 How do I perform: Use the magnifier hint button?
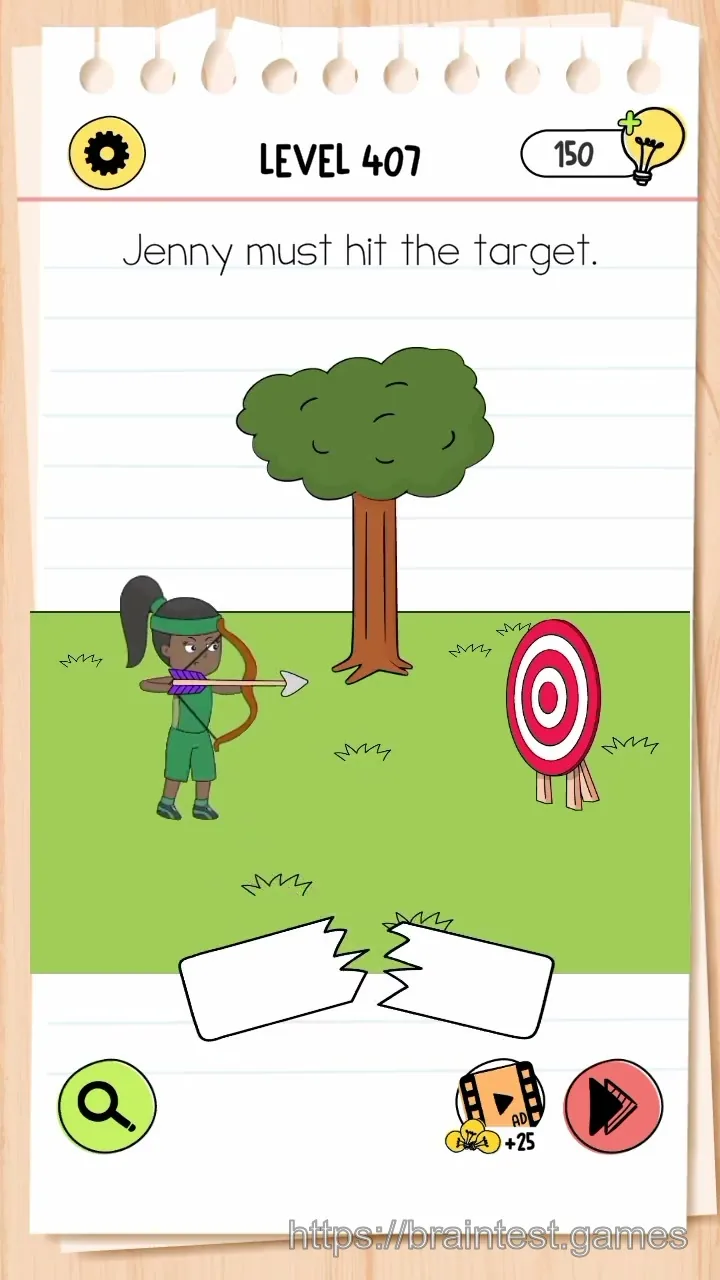pyautogui.click(x=107, y=1106)
